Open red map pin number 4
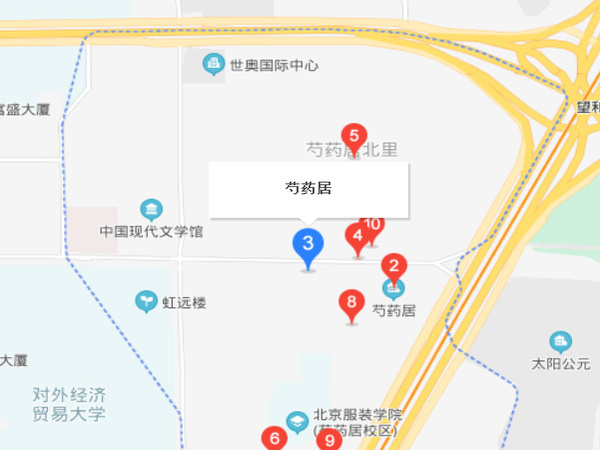Image resolution: width=600 pixels, height=450 pixels. click(355, 238)
